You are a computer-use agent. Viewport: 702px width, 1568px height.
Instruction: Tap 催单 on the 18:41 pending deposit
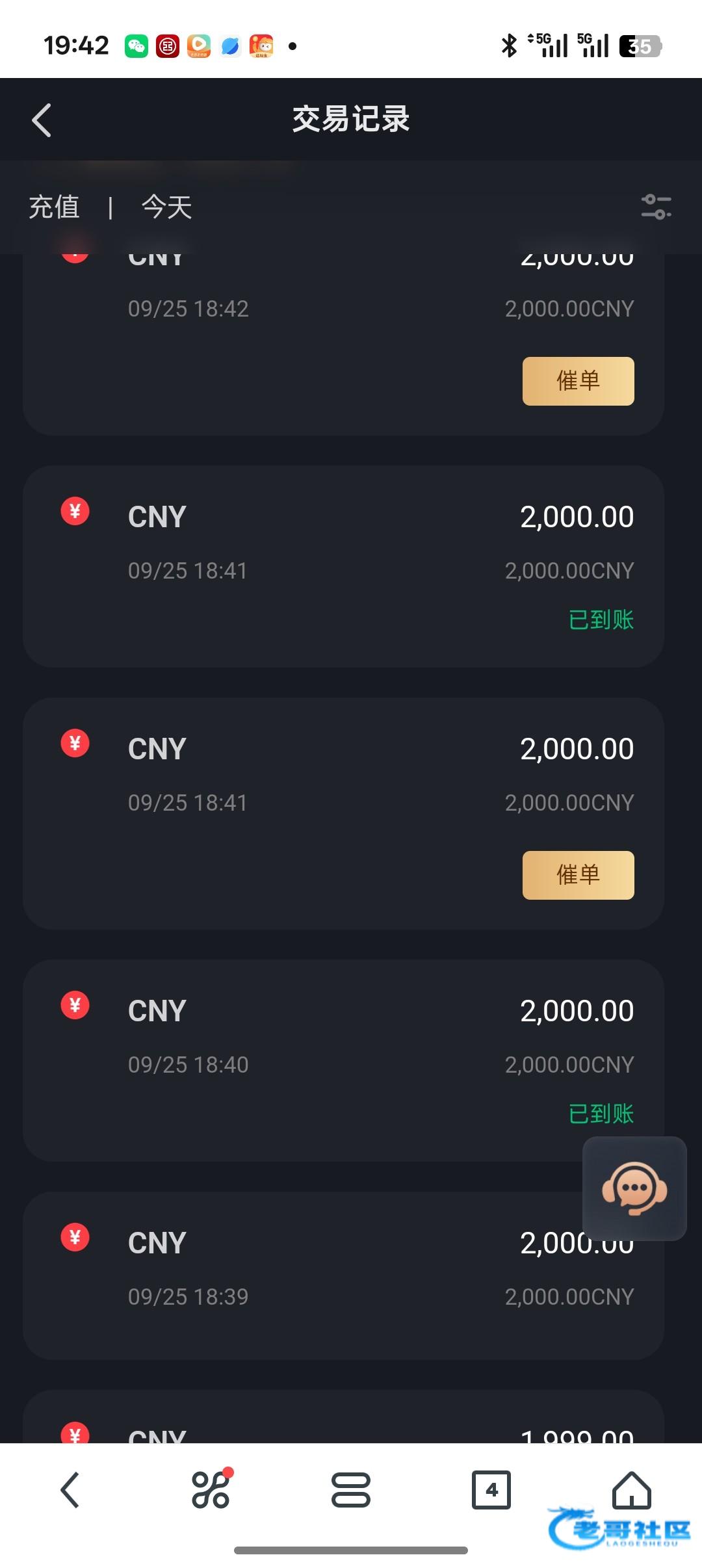(578, 875)
